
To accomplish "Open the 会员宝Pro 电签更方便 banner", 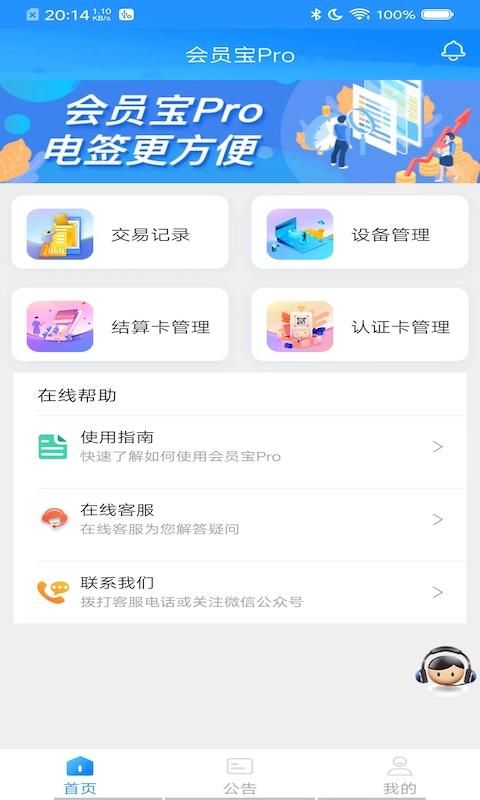I will (x=240, y=131).
